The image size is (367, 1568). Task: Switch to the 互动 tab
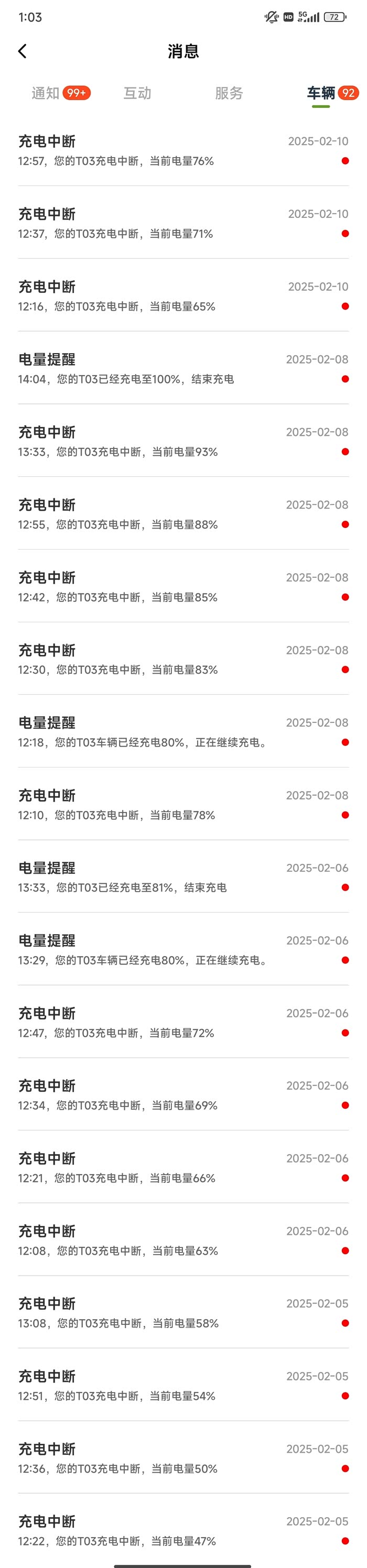point(137,93)
